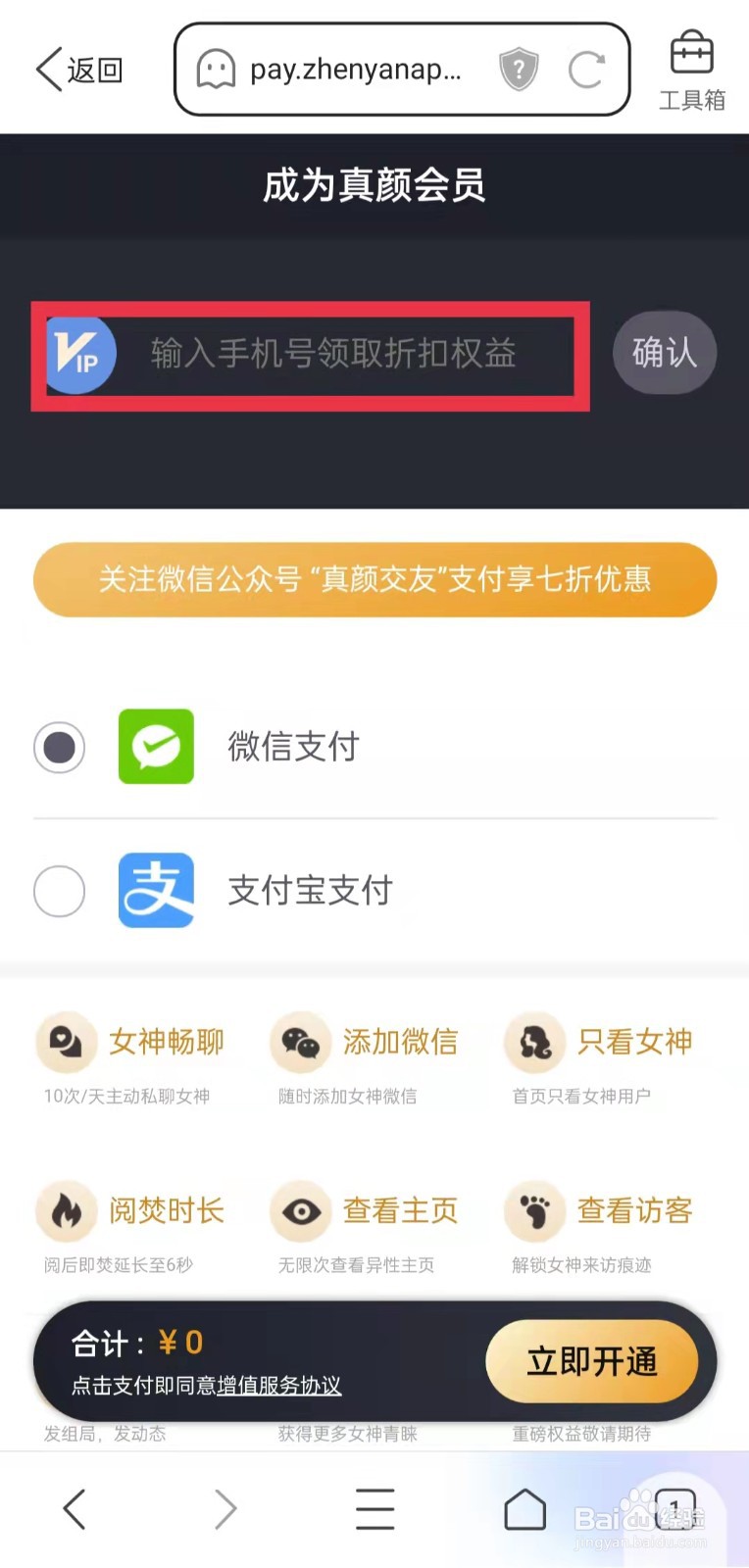Click the shield security icon in address bar
The image size is (749, 1568).
(x=519, y=69)
